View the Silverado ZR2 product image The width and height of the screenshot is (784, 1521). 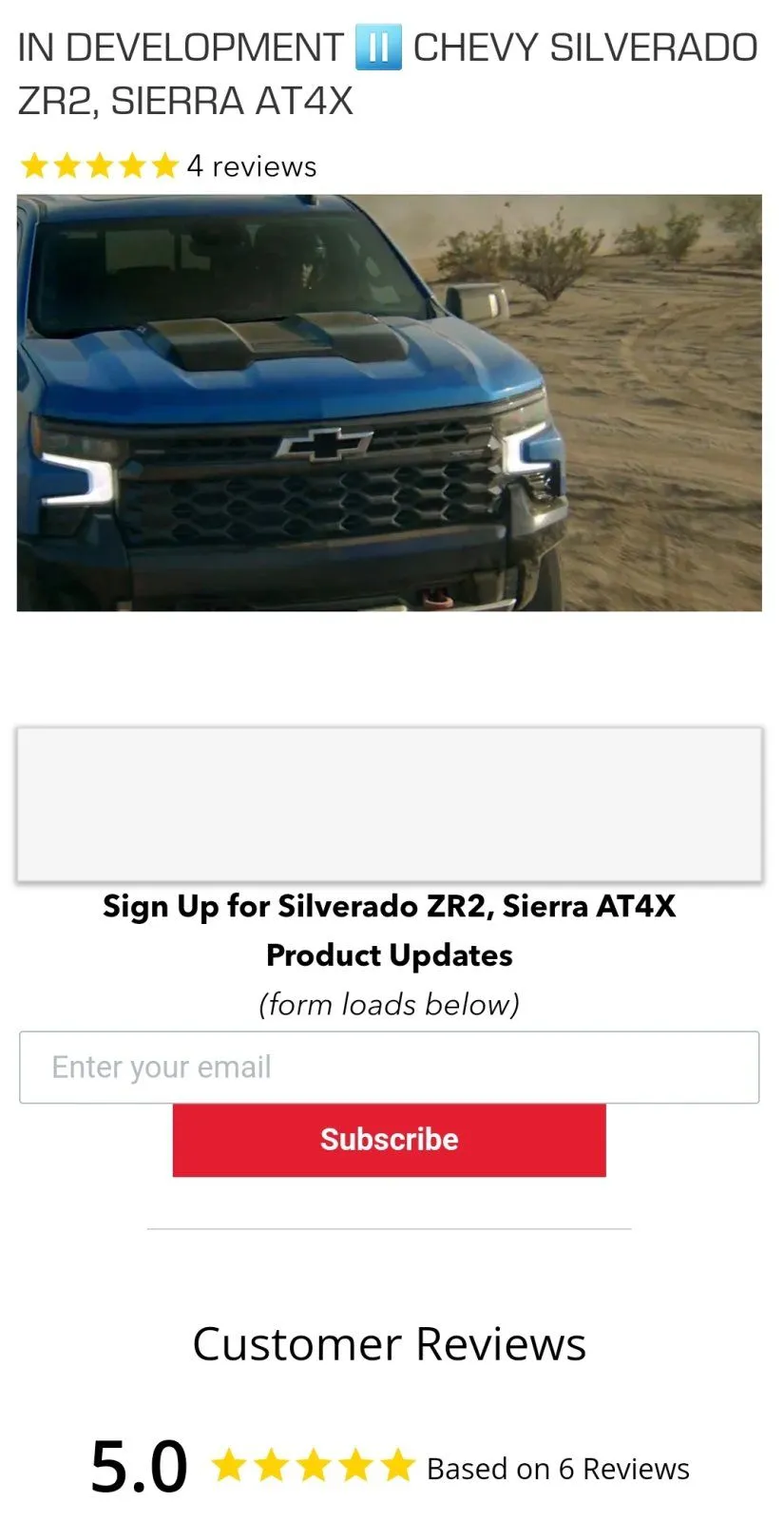[x=389, y=402]
